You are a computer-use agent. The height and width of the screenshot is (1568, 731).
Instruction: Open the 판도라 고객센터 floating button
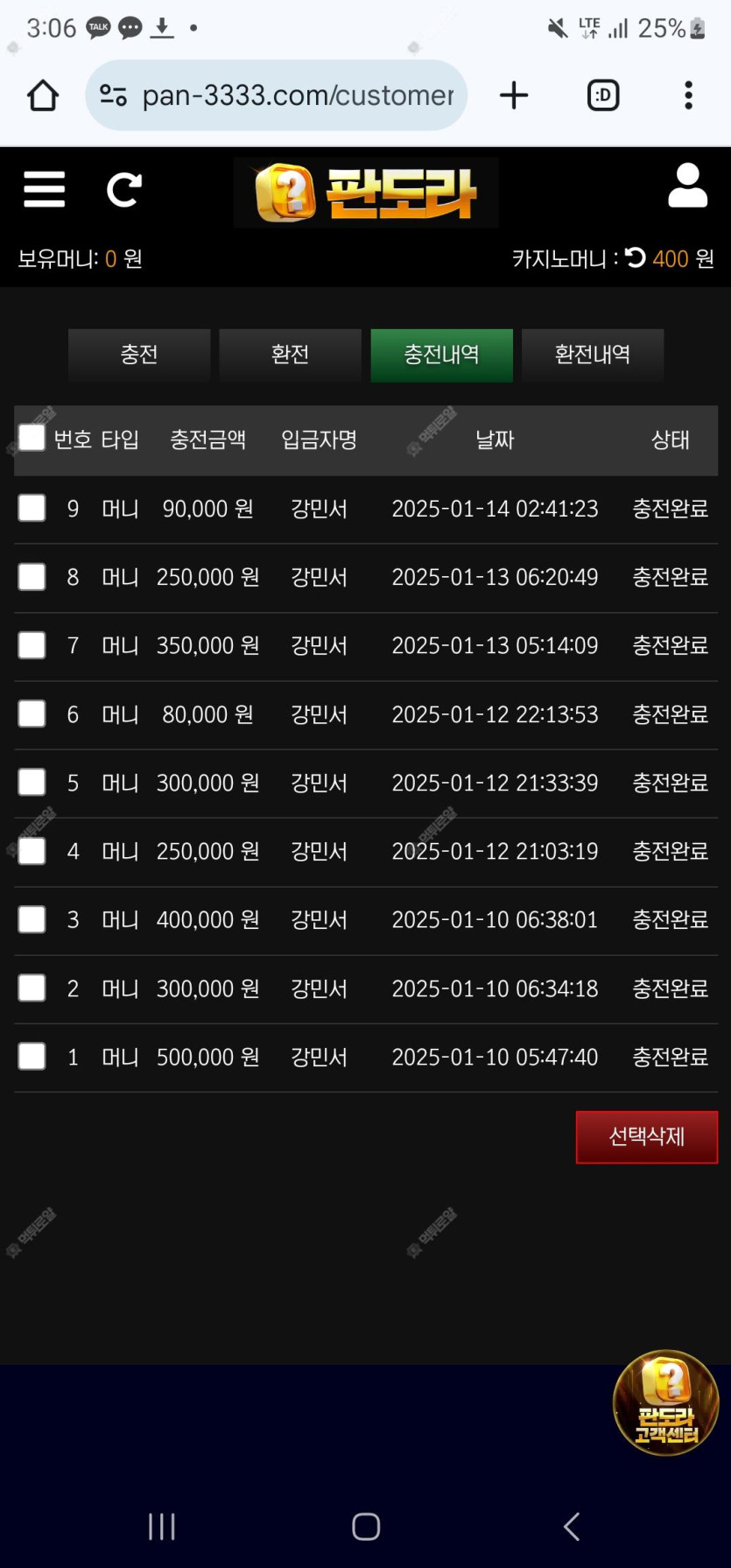[665, 1403]
